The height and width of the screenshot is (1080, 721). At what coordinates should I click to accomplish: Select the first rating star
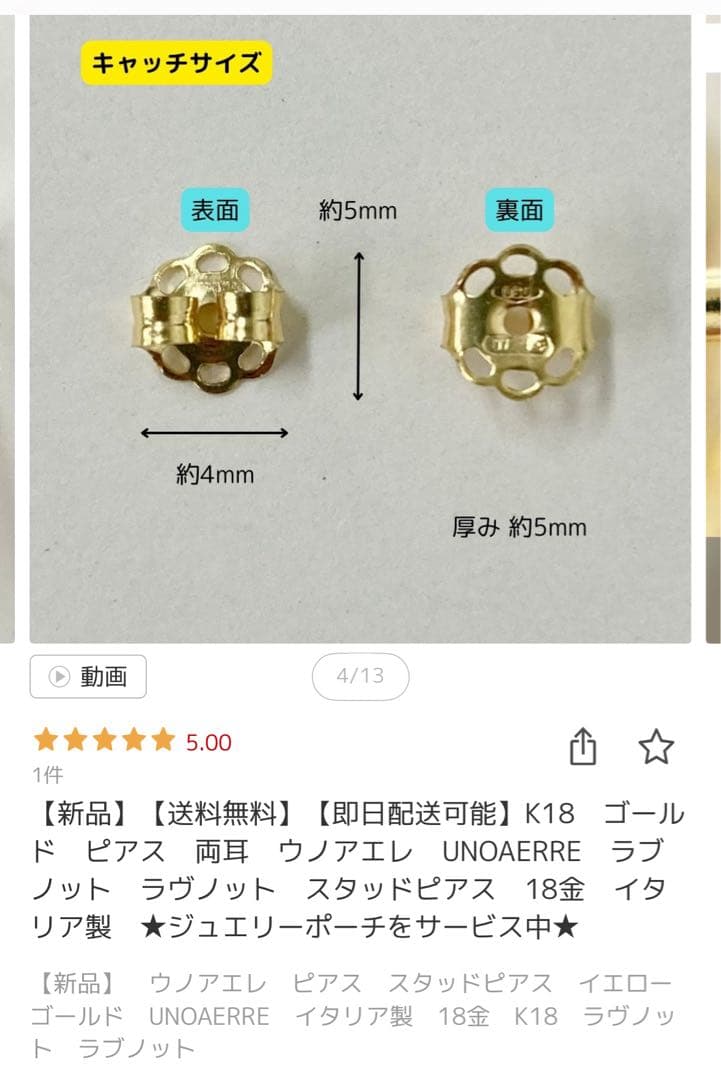(x=44, y=740)
